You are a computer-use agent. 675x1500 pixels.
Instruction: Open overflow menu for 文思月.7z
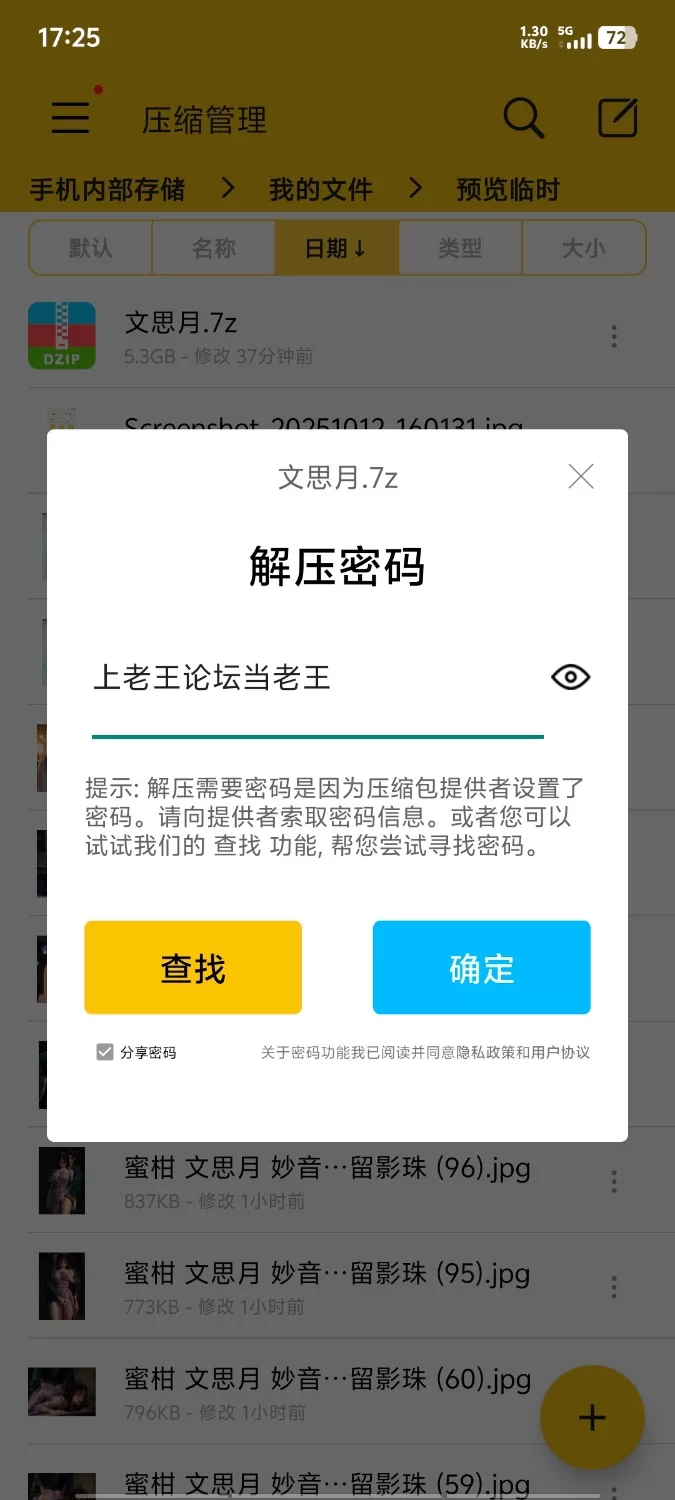(614, 337)
